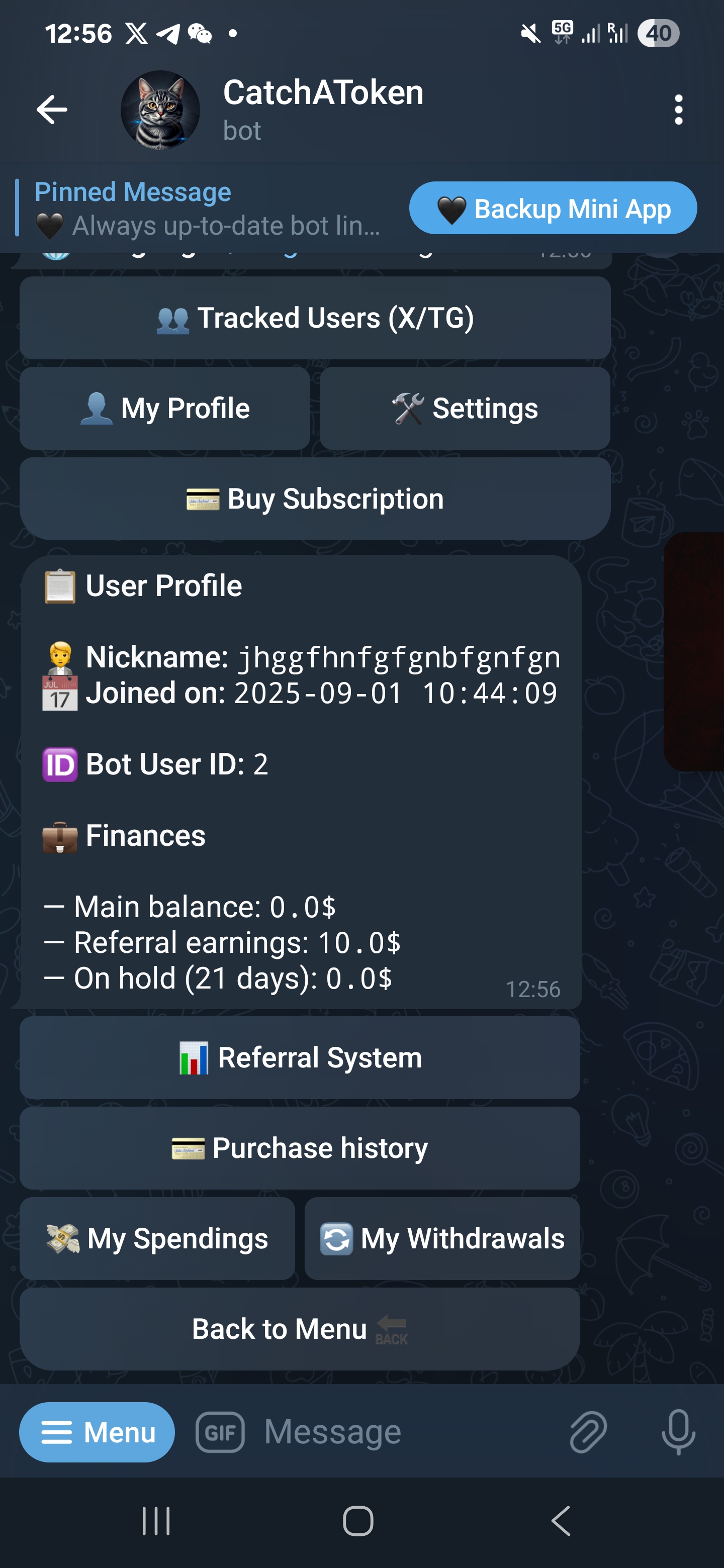Check My Withdrawals
The width and height of the screenshot is (724, 1568).
click(442, 1239)
